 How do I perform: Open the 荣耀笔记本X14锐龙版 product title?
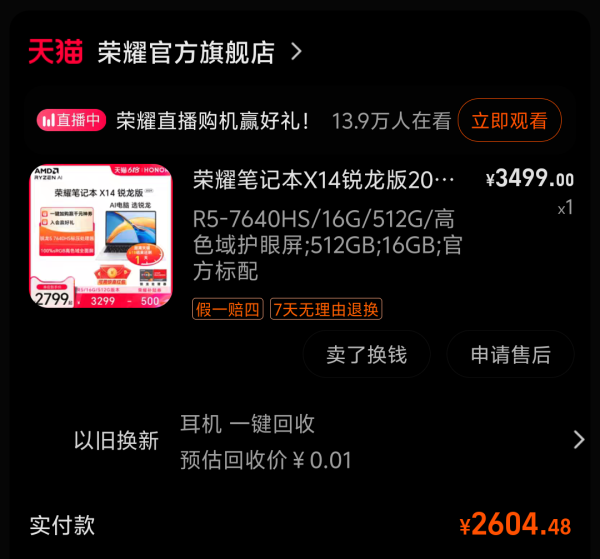tap(324, 180)
